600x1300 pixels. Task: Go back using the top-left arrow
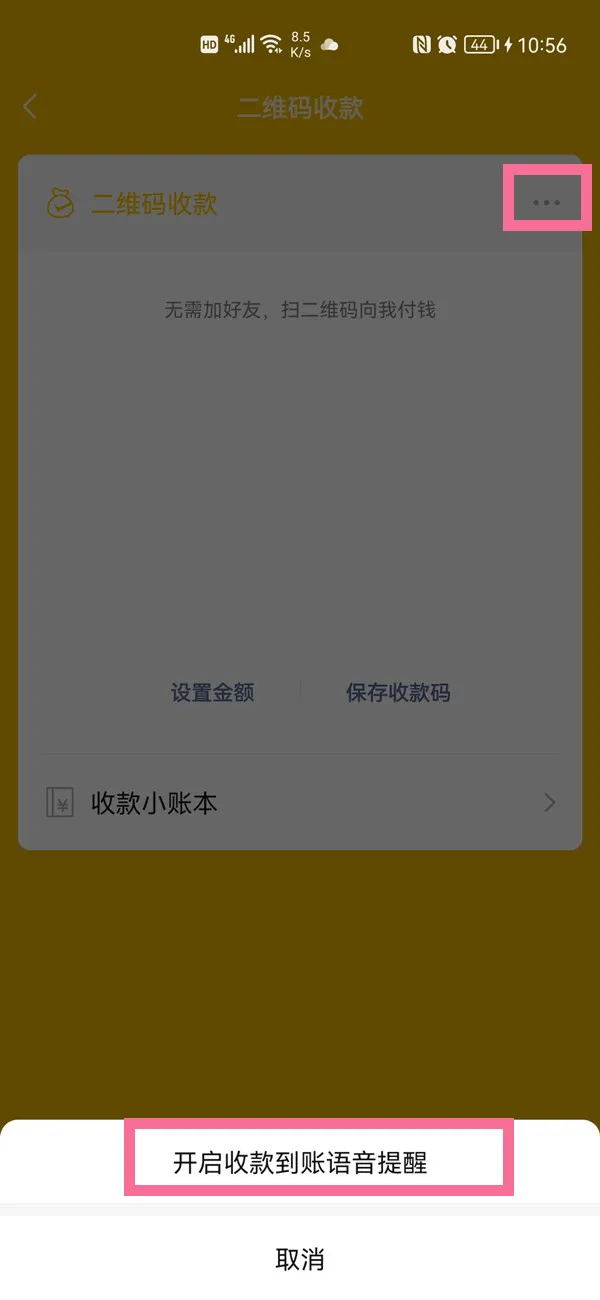tap(30, 107)
